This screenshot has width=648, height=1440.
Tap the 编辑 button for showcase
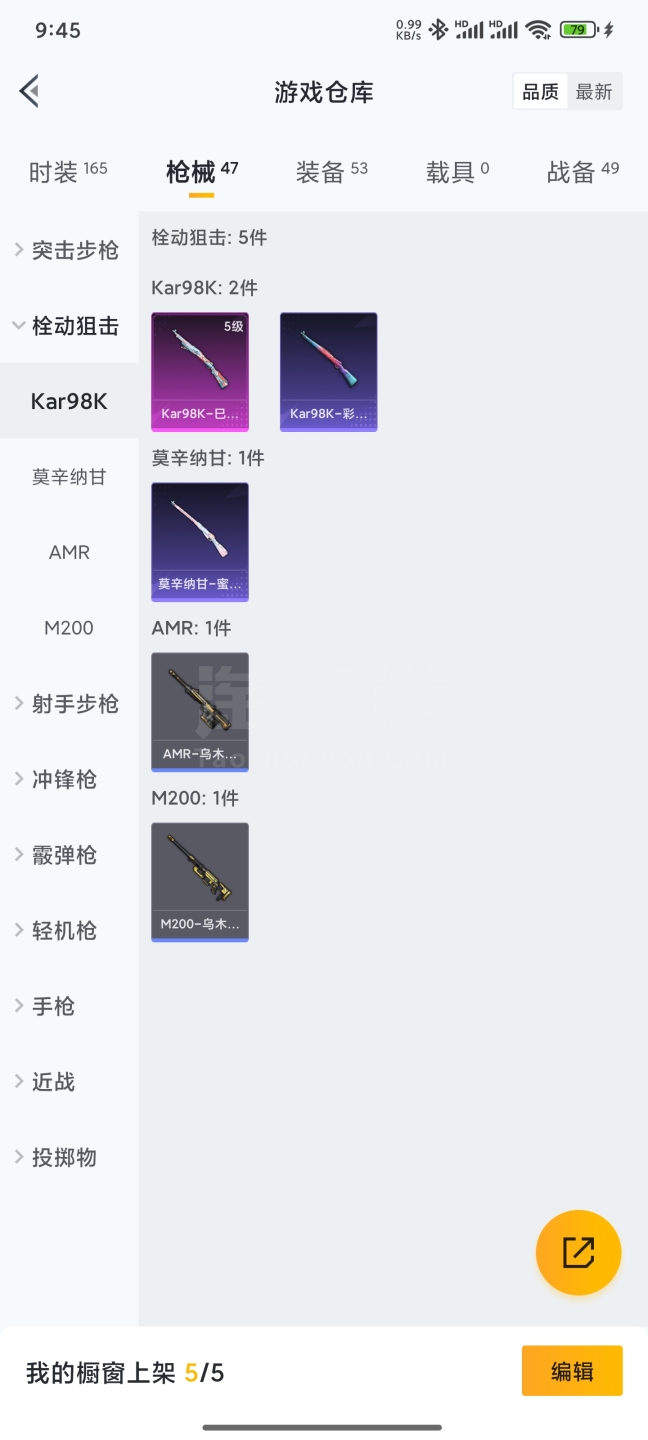[x=572, y=1371]
